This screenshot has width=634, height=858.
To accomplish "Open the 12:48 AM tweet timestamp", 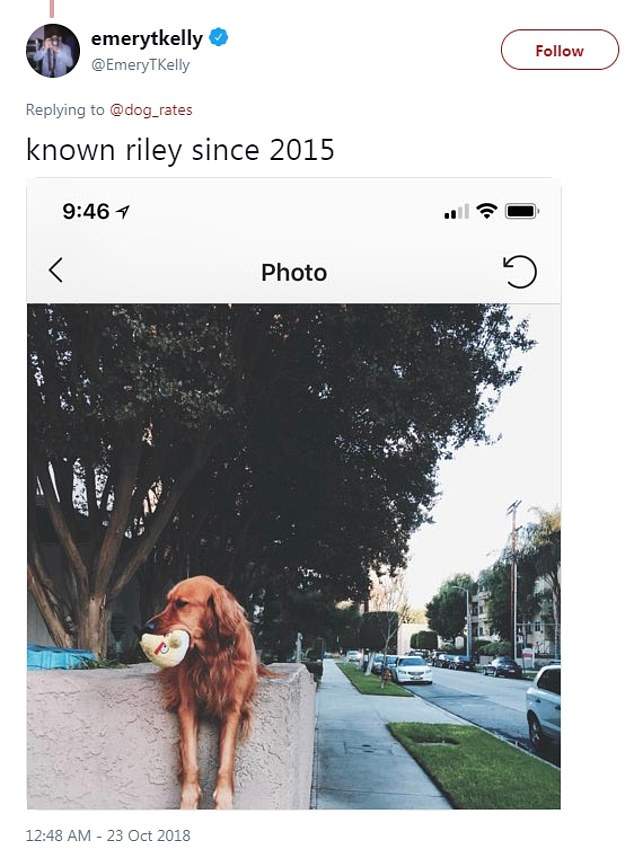I will coord(108,835).
